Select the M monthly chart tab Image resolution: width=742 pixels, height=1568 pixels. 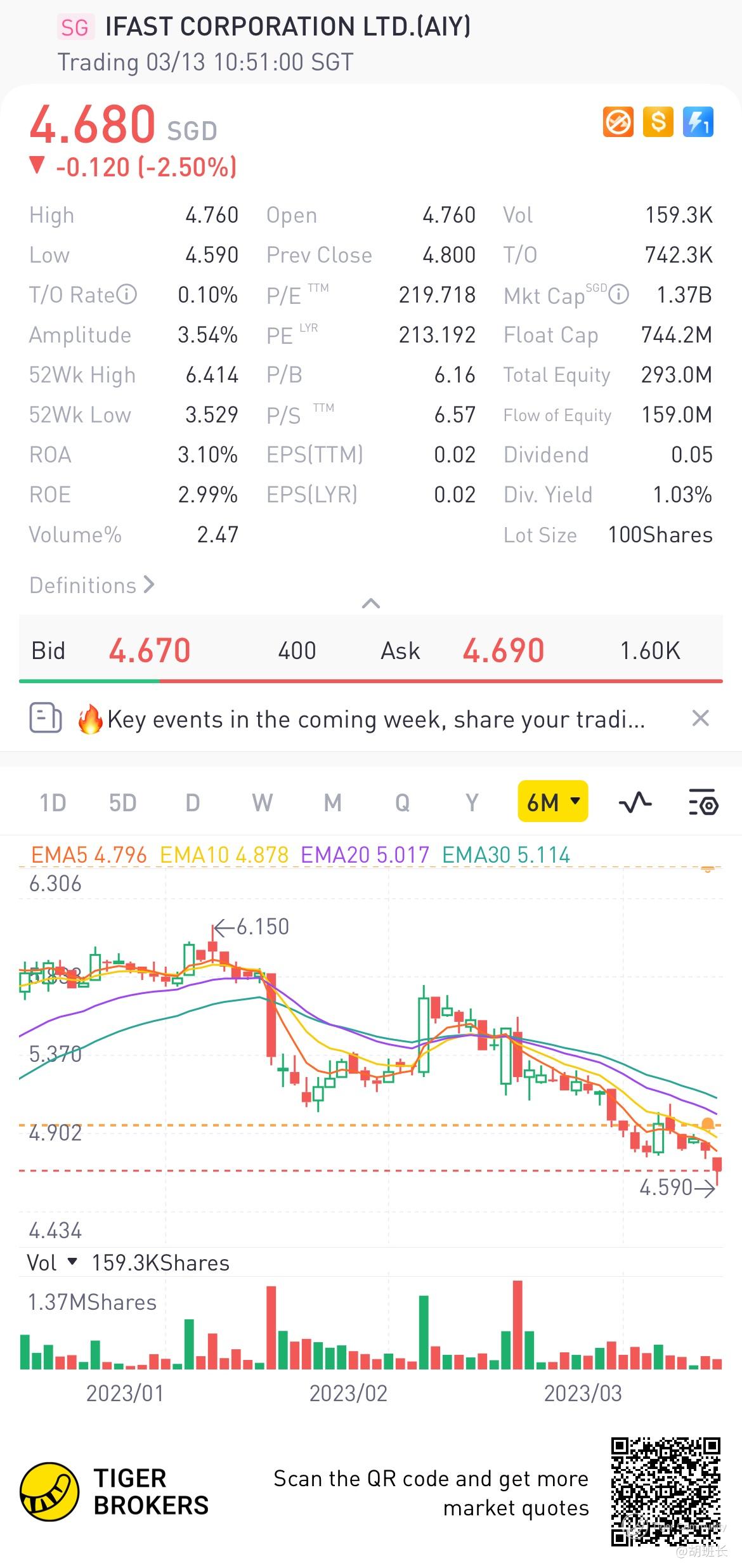click(x=333, y=803)
